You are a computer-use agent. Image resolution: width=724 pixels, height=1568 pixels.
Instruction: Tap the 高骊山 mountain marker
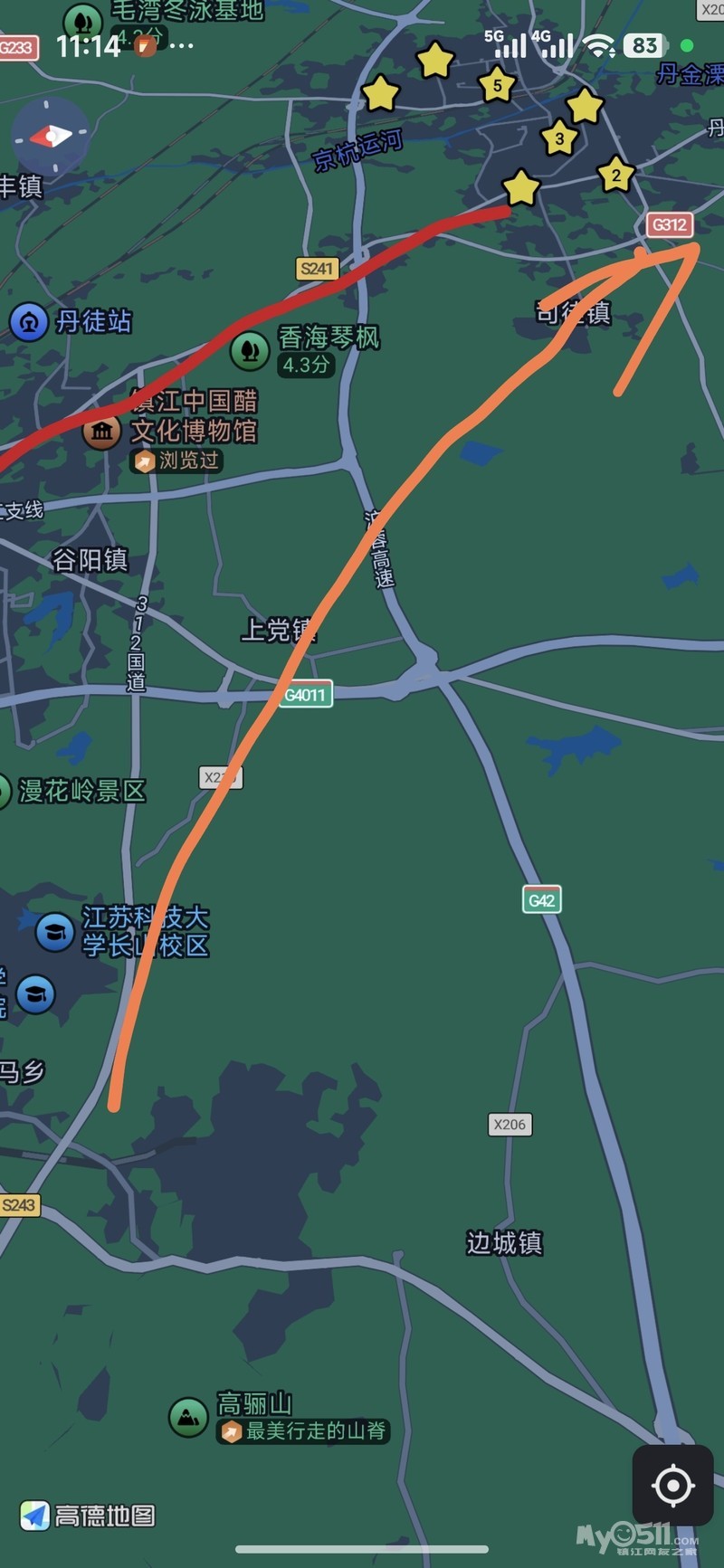[188, 1417]
